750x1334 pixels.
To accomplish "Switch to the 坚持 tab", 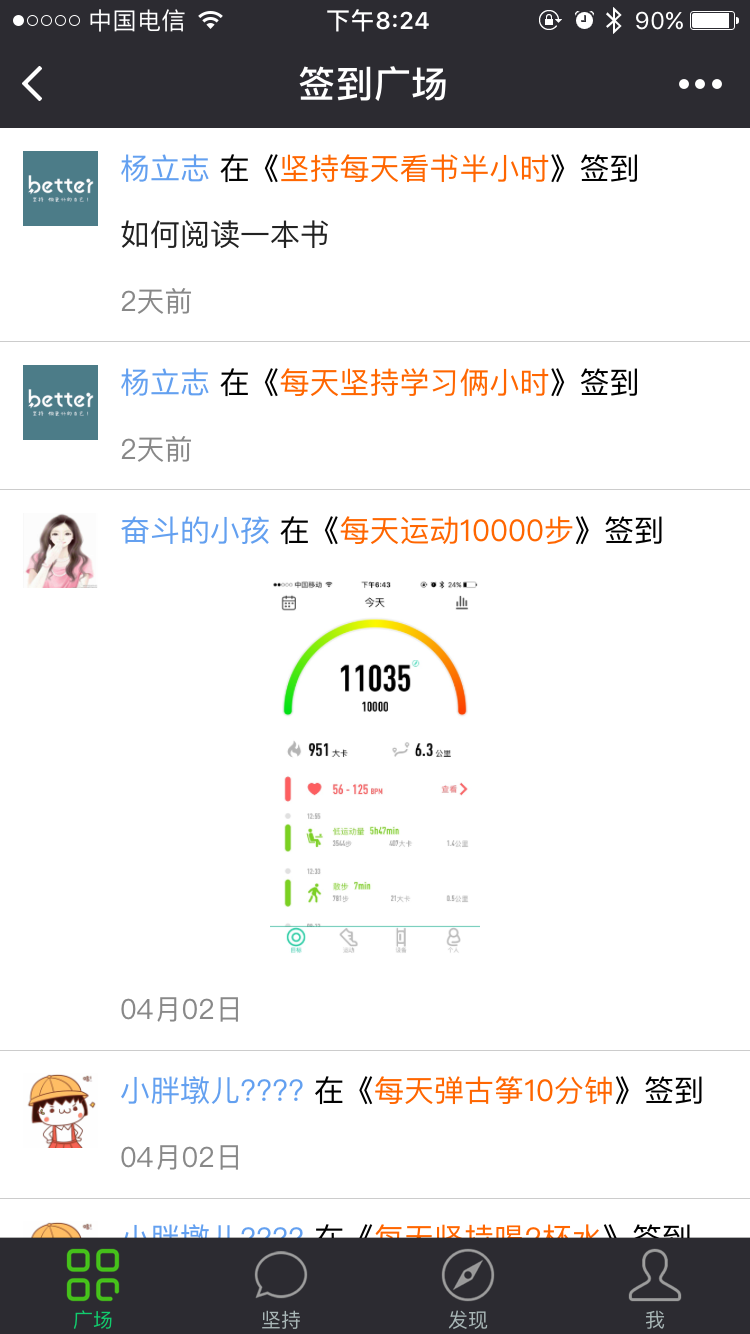I will pyautogui.click(x=281, y=1290).
